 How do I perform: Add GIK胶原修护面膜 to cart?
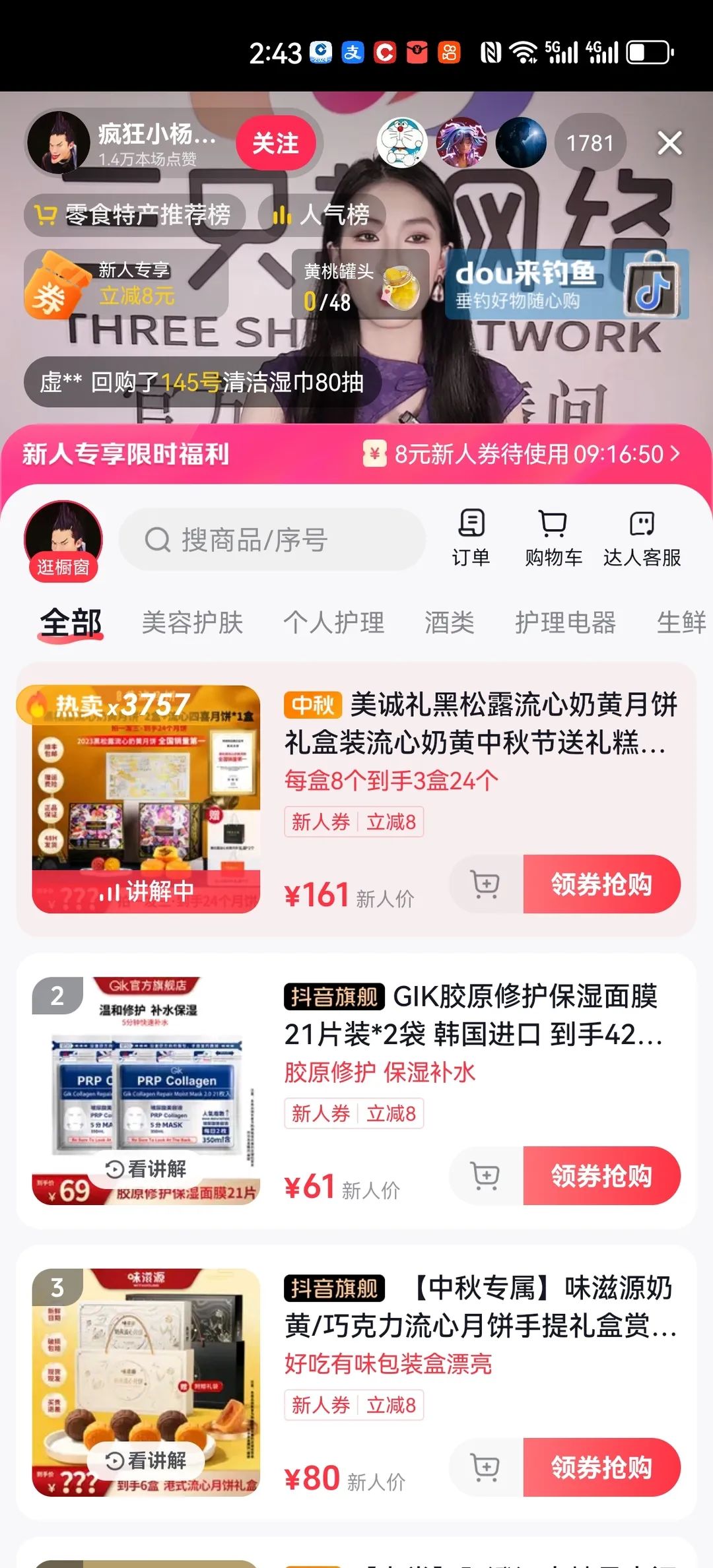tap(486, 1176)
